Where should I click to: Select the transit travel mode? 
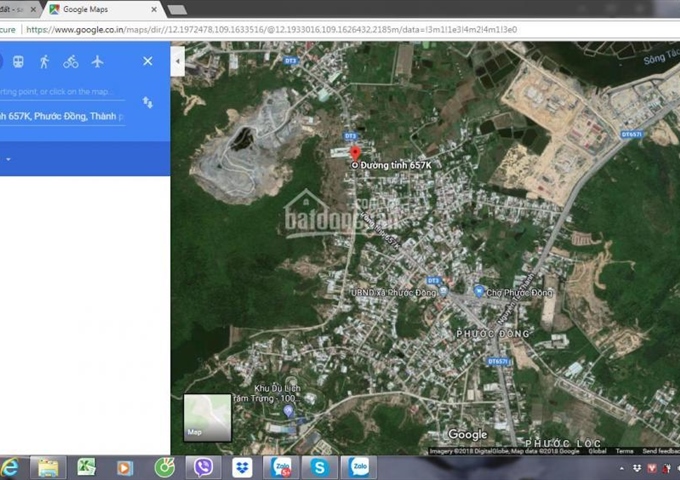click(18, 61)
